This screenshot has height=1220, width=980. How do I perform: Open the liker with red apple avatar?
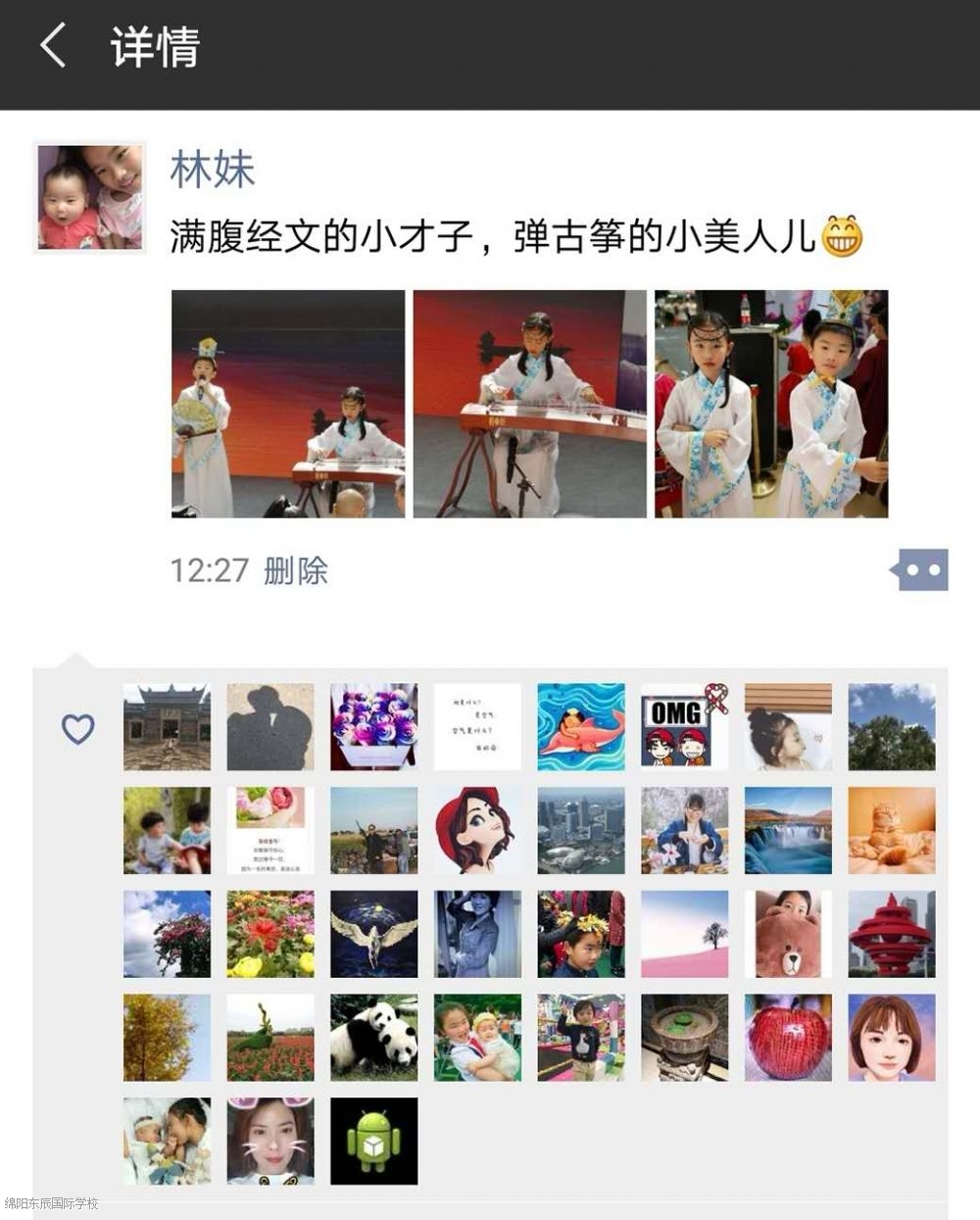788,1038
